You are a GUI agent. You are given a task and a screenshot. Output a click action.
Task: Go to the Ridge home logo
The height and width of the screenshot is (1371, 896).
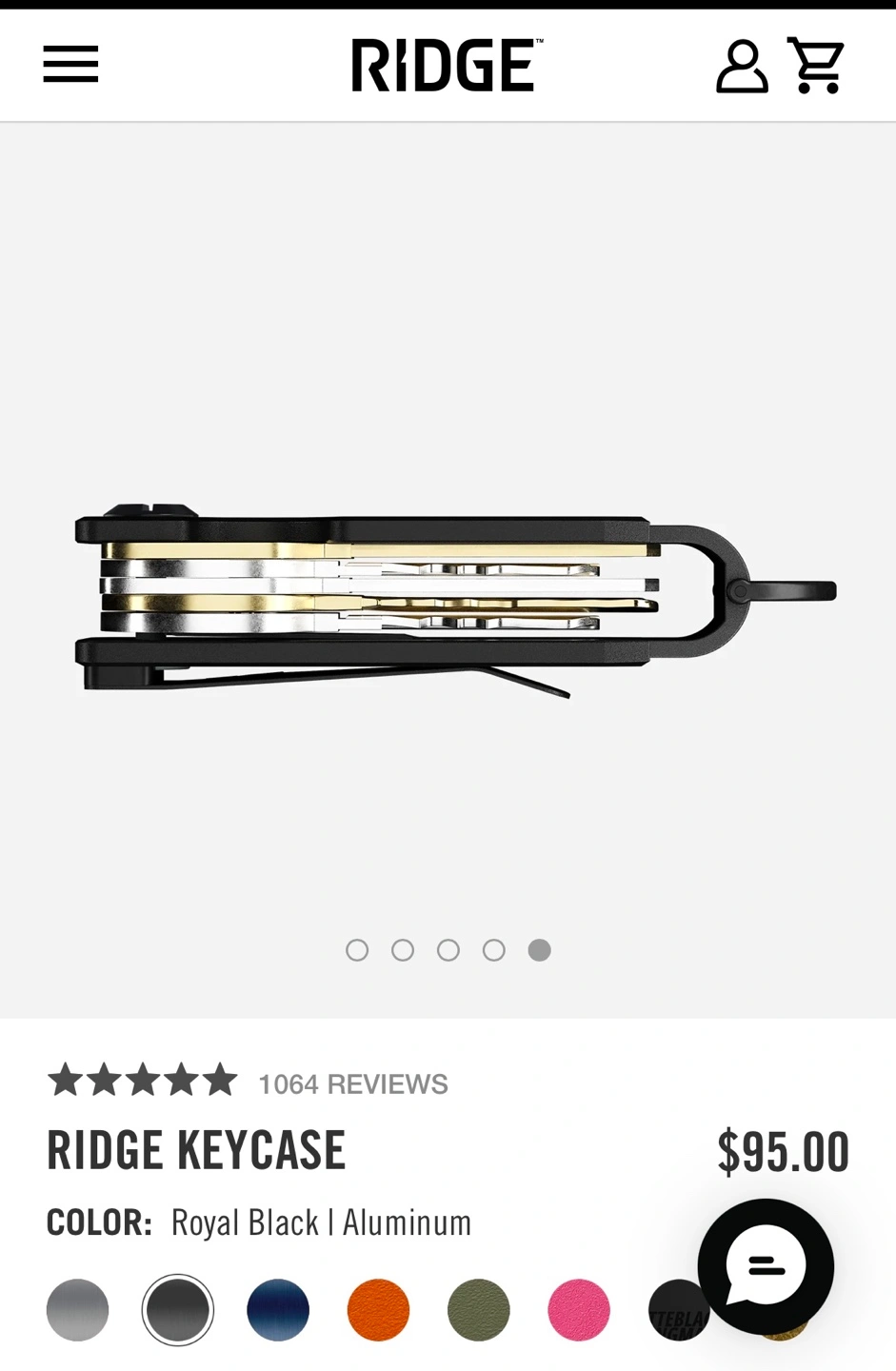coord(448,65)
